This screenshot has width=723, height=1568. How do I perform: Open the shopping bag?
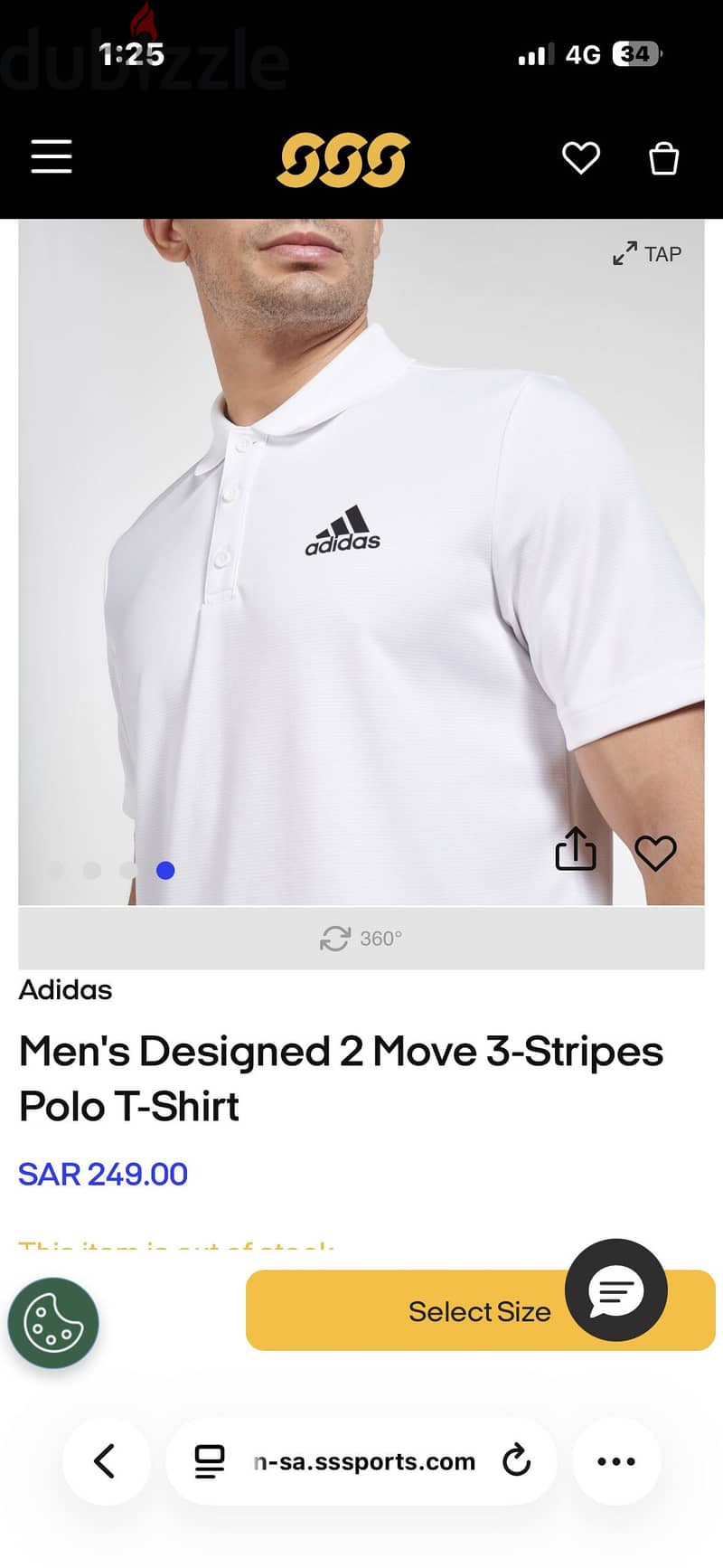click(x=664, y=158)
